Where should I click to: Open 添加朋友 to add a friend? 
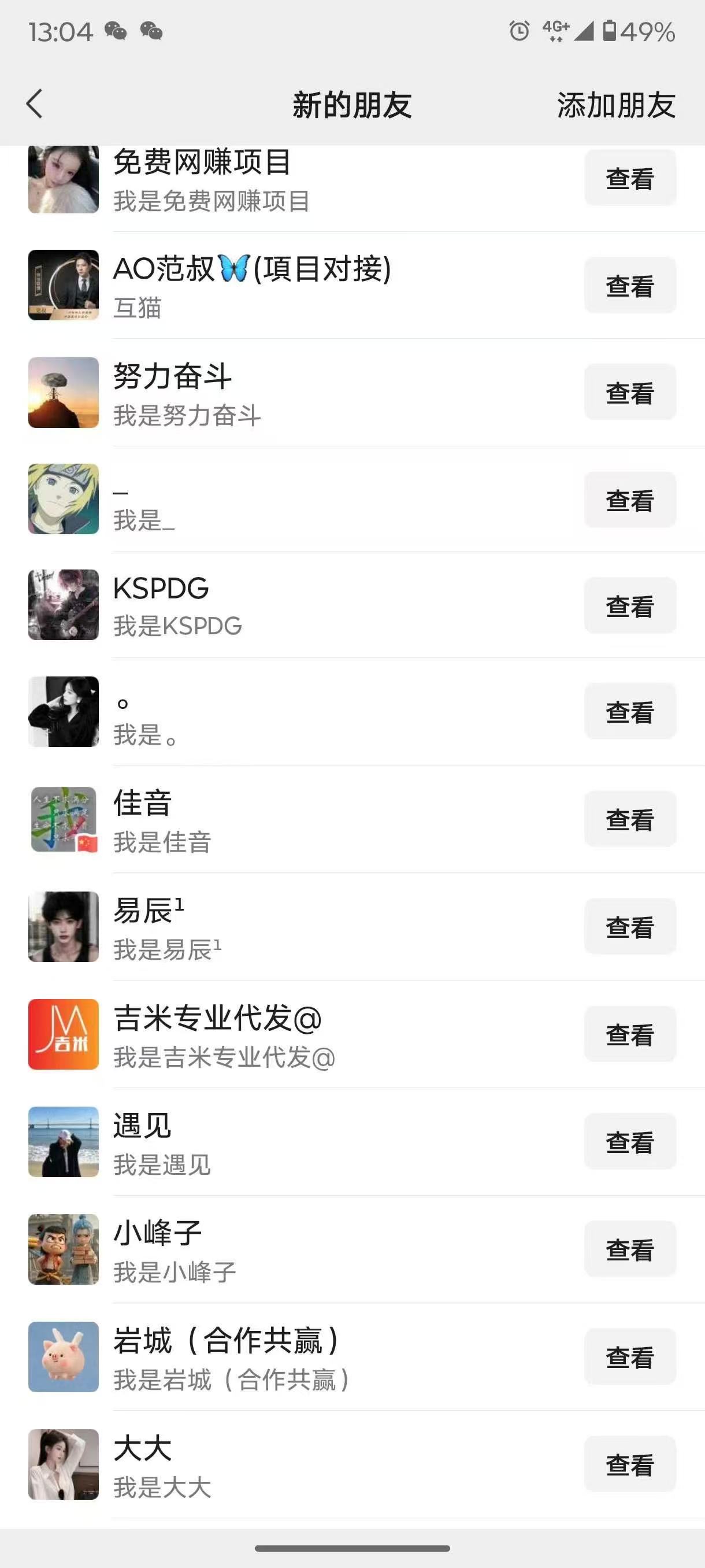pyautogui.click(x=615, y=105)
